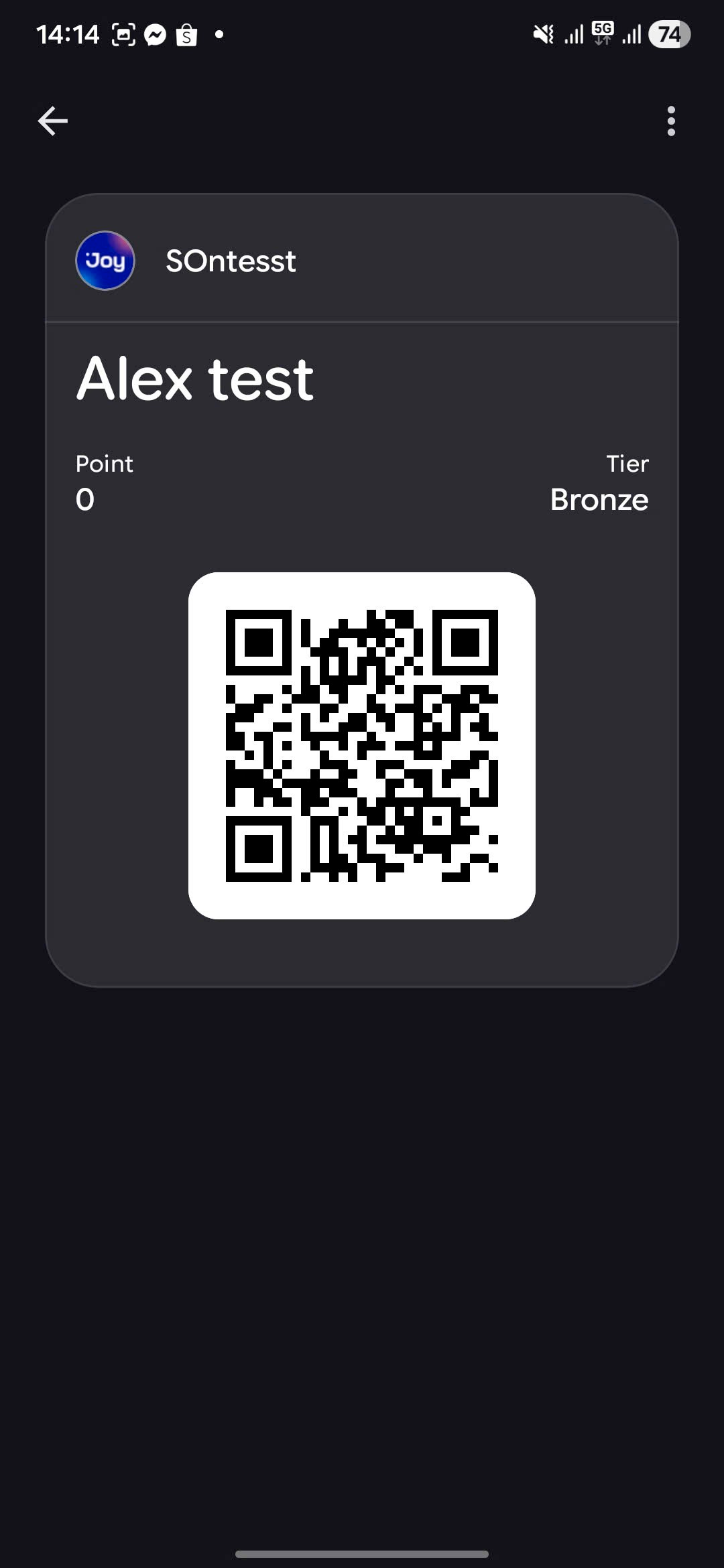Viewport: 724px width, 1568px height.
Task: Open the three-dot overflow menu
Action: click(671, 121)
